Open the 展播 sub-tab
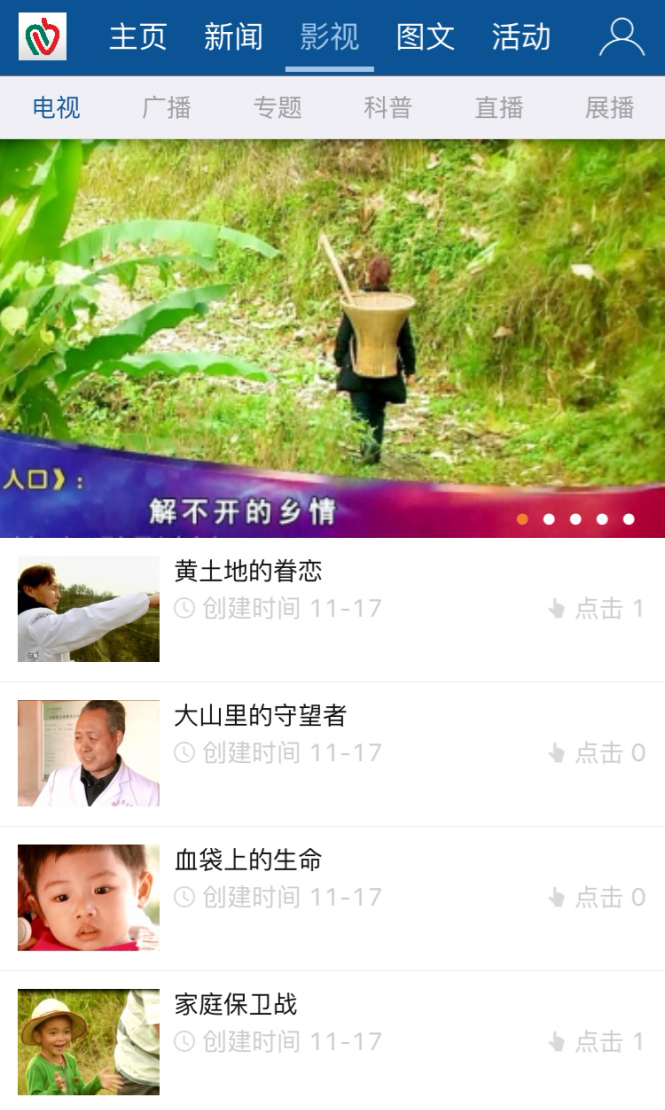665x1110 pixels. (608, 108)
